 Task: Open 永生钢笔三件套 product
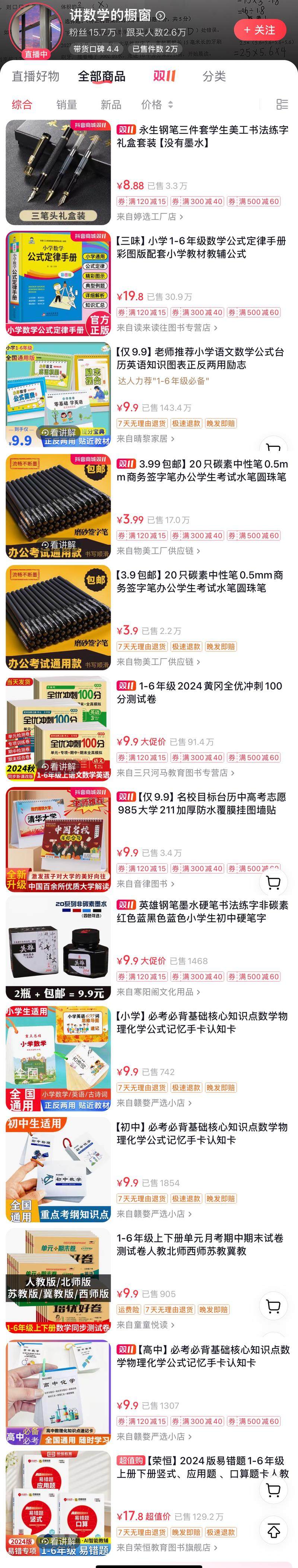click(x=202, y=137)
